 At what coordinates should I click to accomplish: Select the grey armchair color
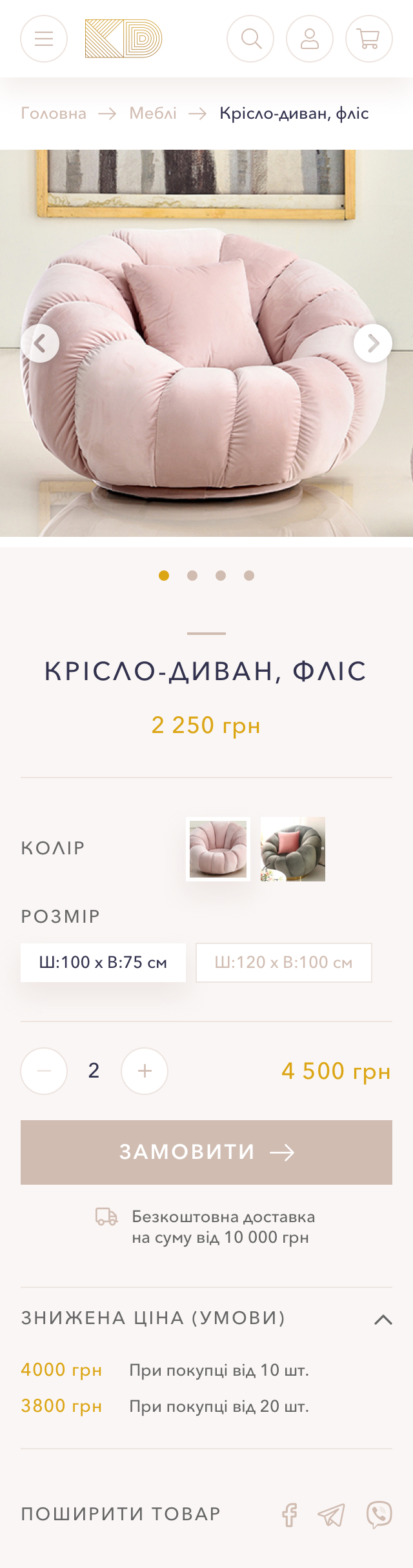coord(293,849)
